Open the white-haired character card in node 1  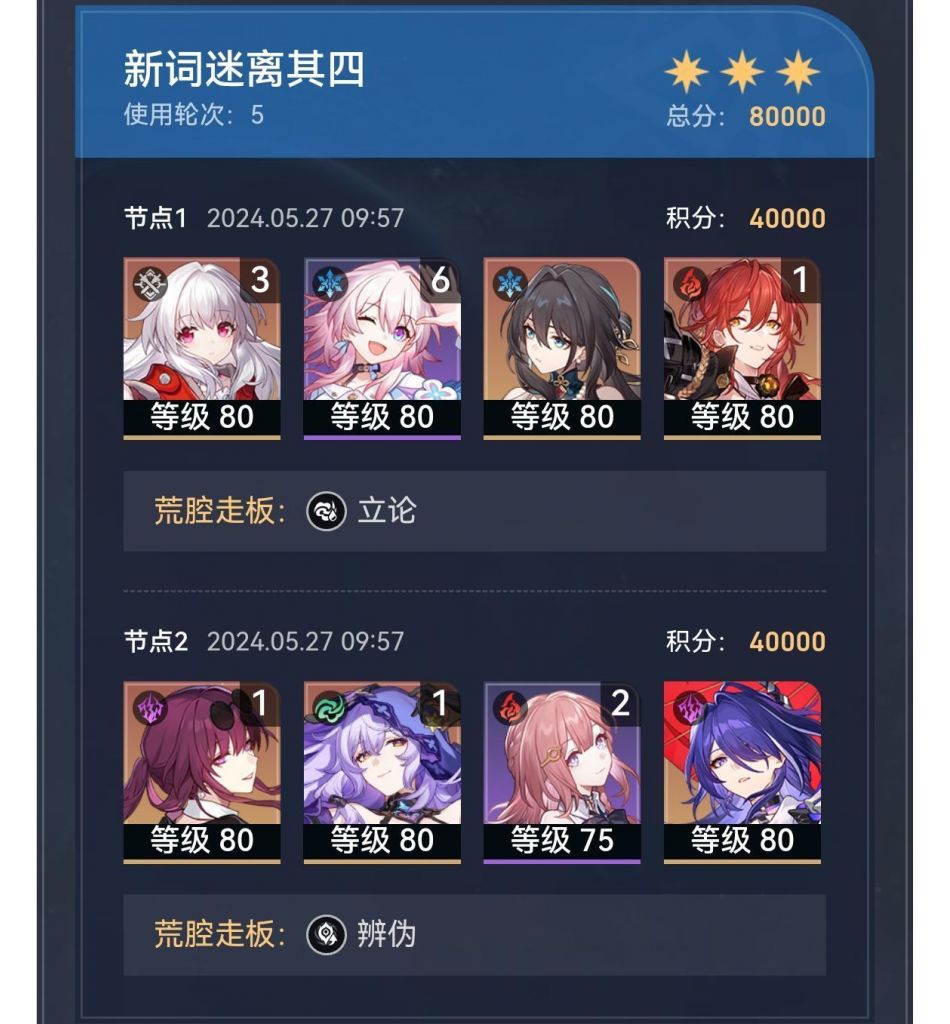click(x=202, y=346)
